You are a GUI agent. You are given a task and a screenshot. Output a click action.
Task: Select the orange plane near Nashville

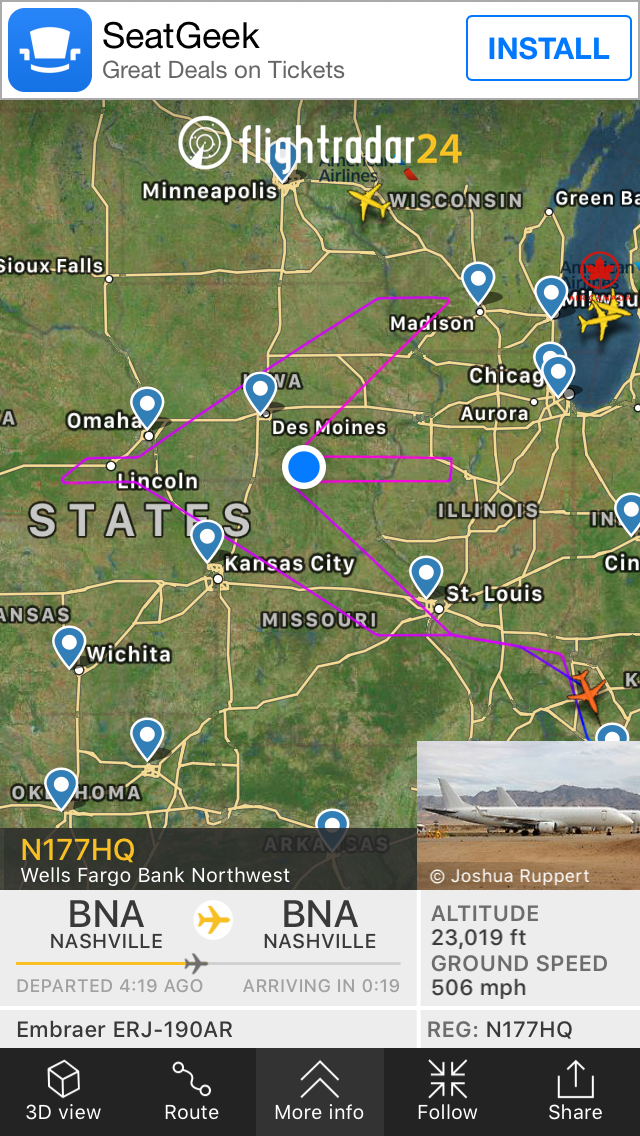[587, 691]
